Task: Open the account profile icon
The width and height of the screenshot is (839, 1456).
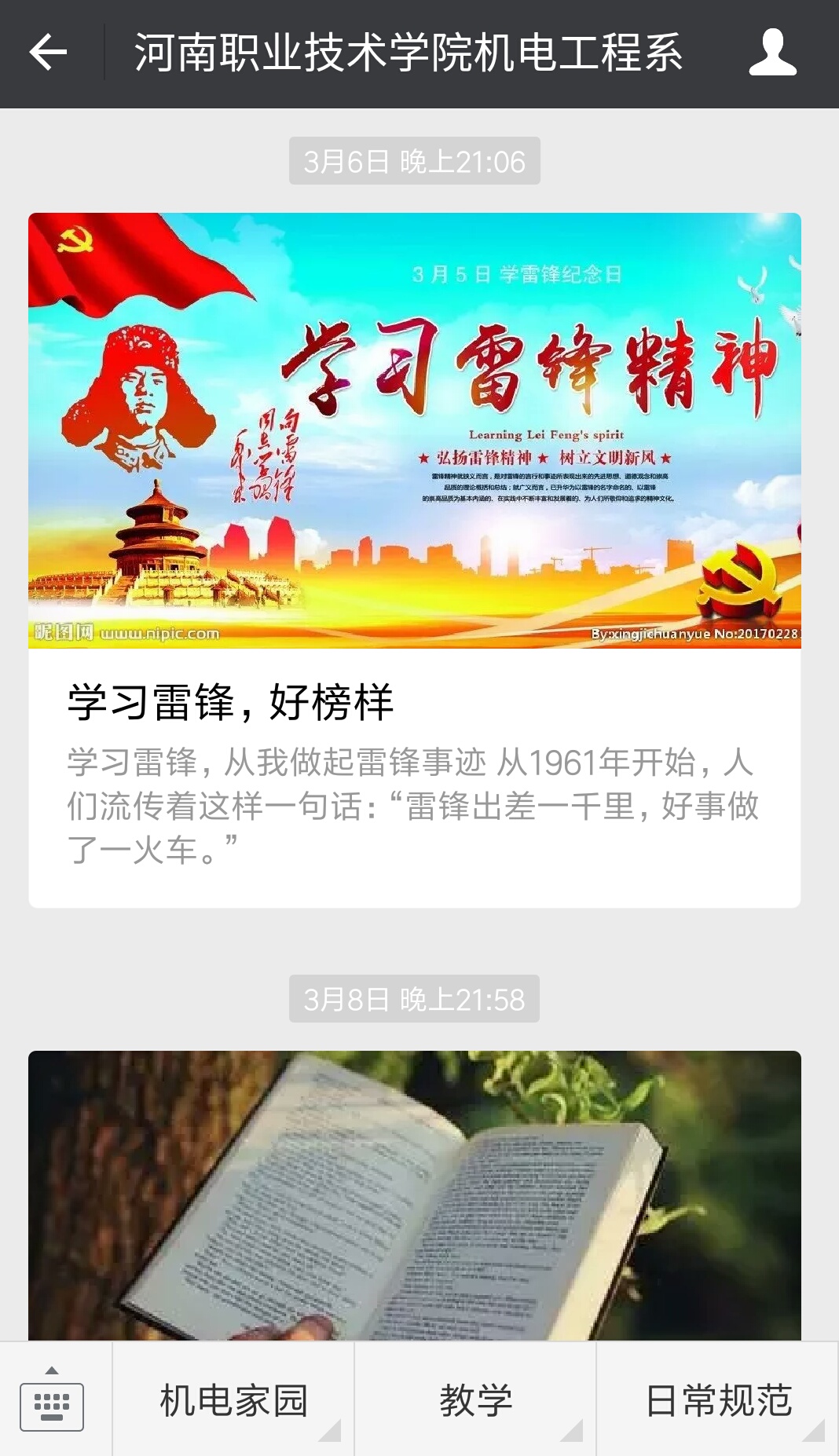Action: point(773,53)
